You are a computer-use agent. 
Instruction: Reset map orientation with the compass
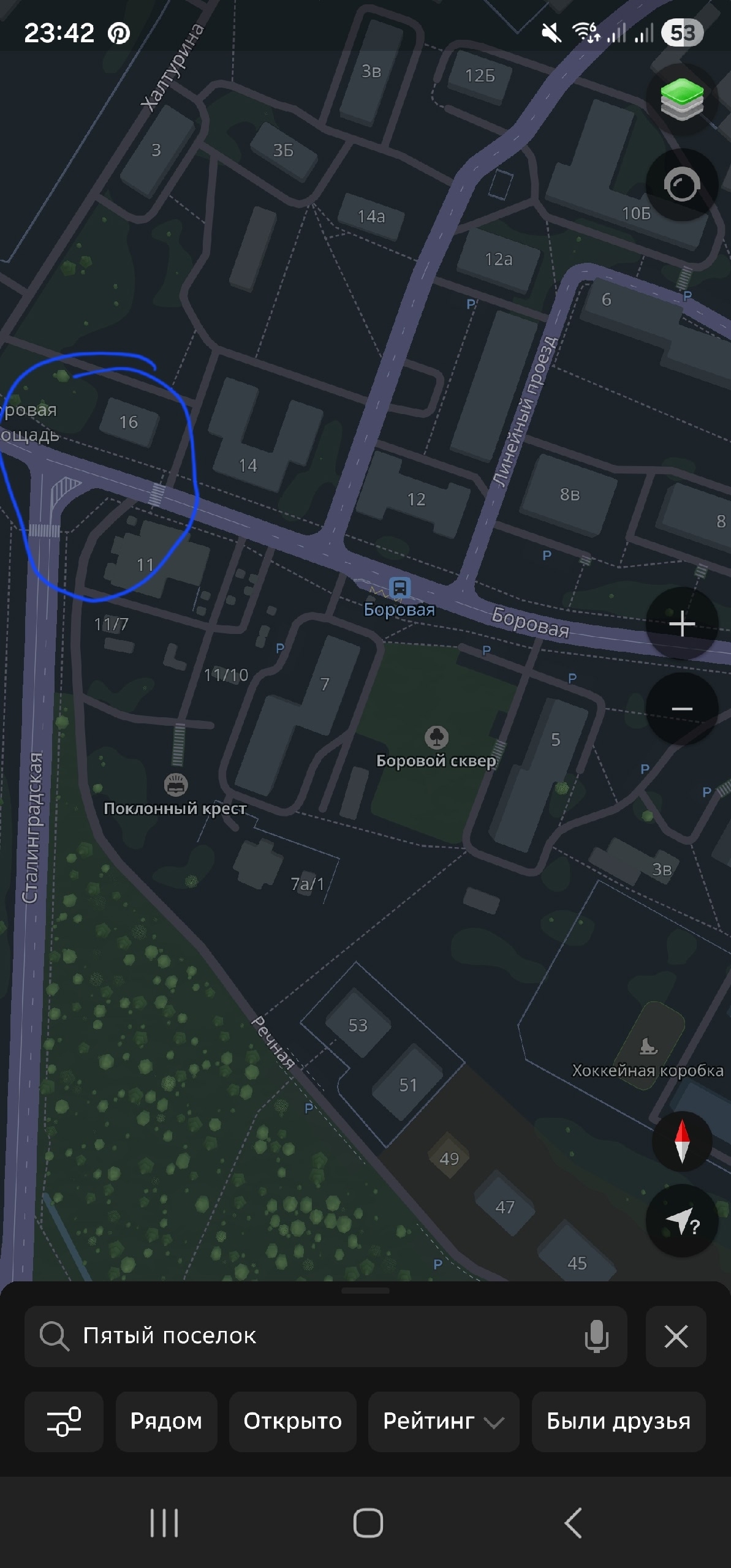(x=681, y=1142)
